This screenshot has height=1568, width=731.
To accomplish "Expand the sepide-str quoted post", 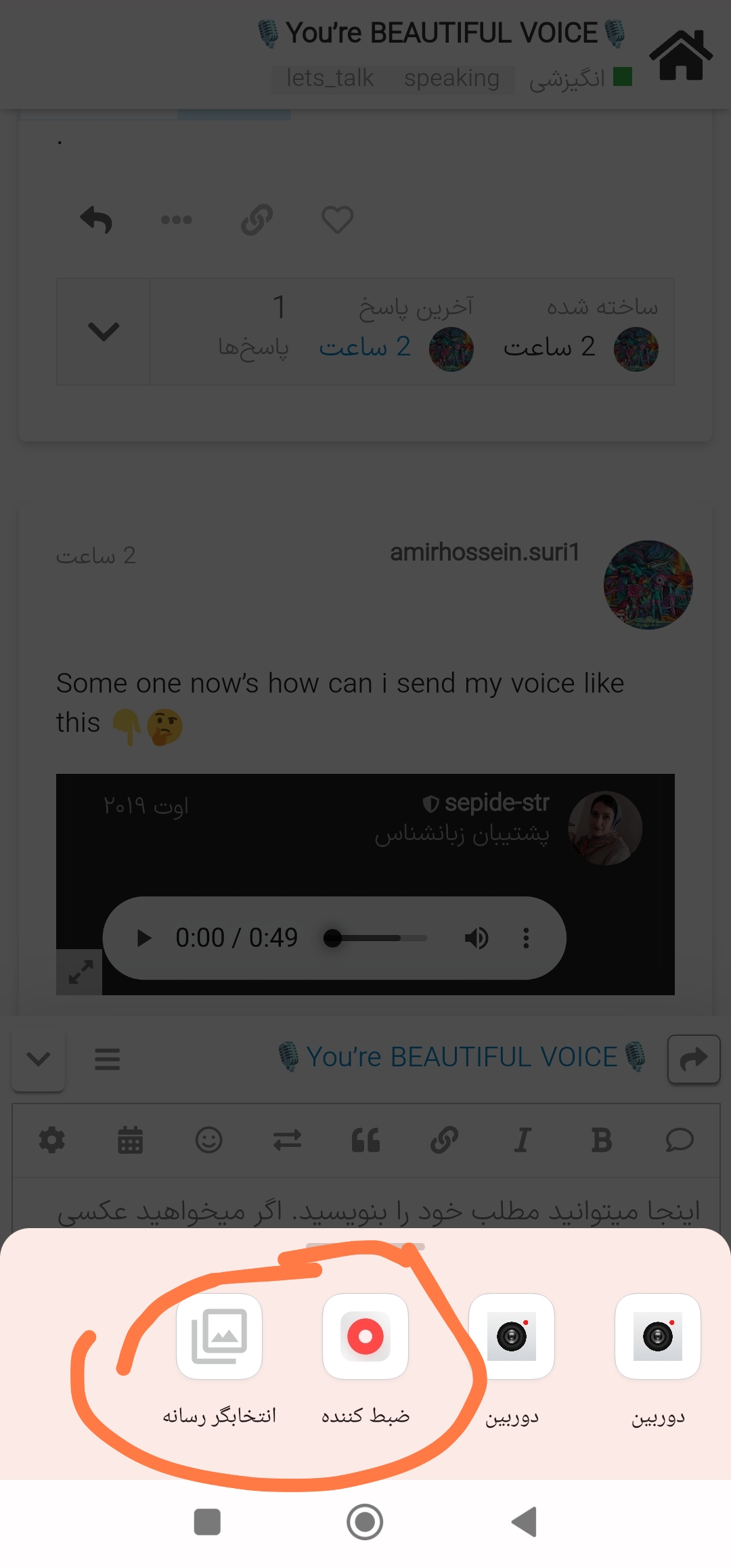I will point(80,972).
